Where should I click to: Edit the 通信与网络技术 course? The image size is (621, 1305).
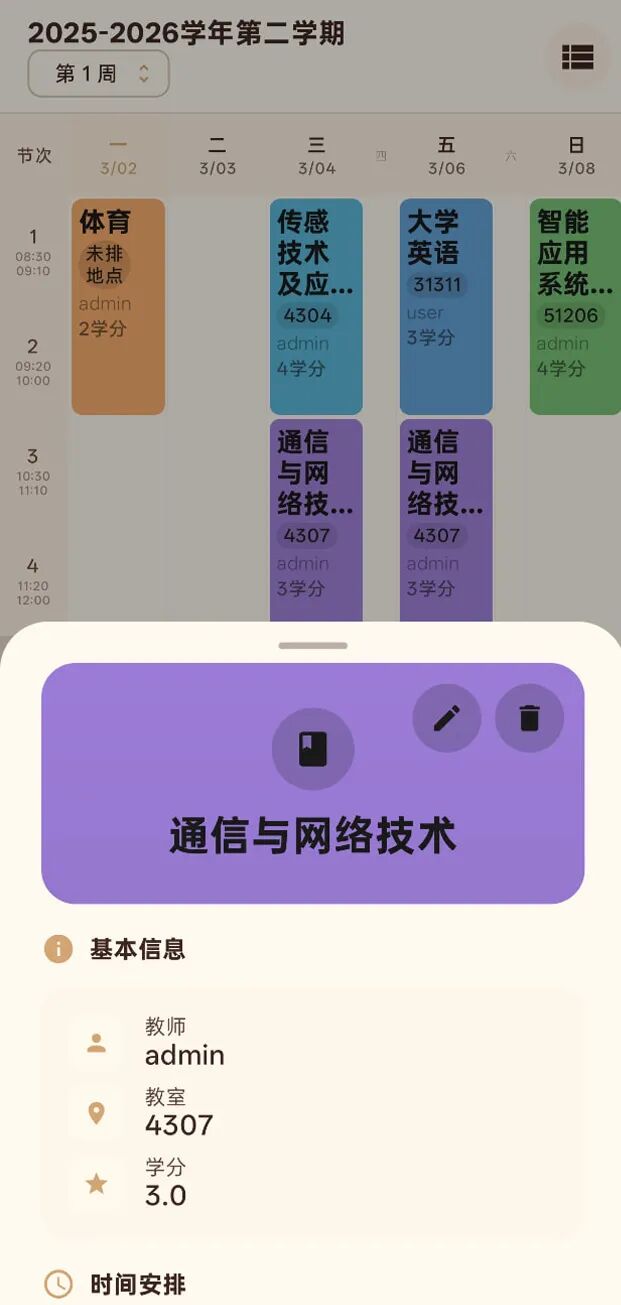(447, 718)
